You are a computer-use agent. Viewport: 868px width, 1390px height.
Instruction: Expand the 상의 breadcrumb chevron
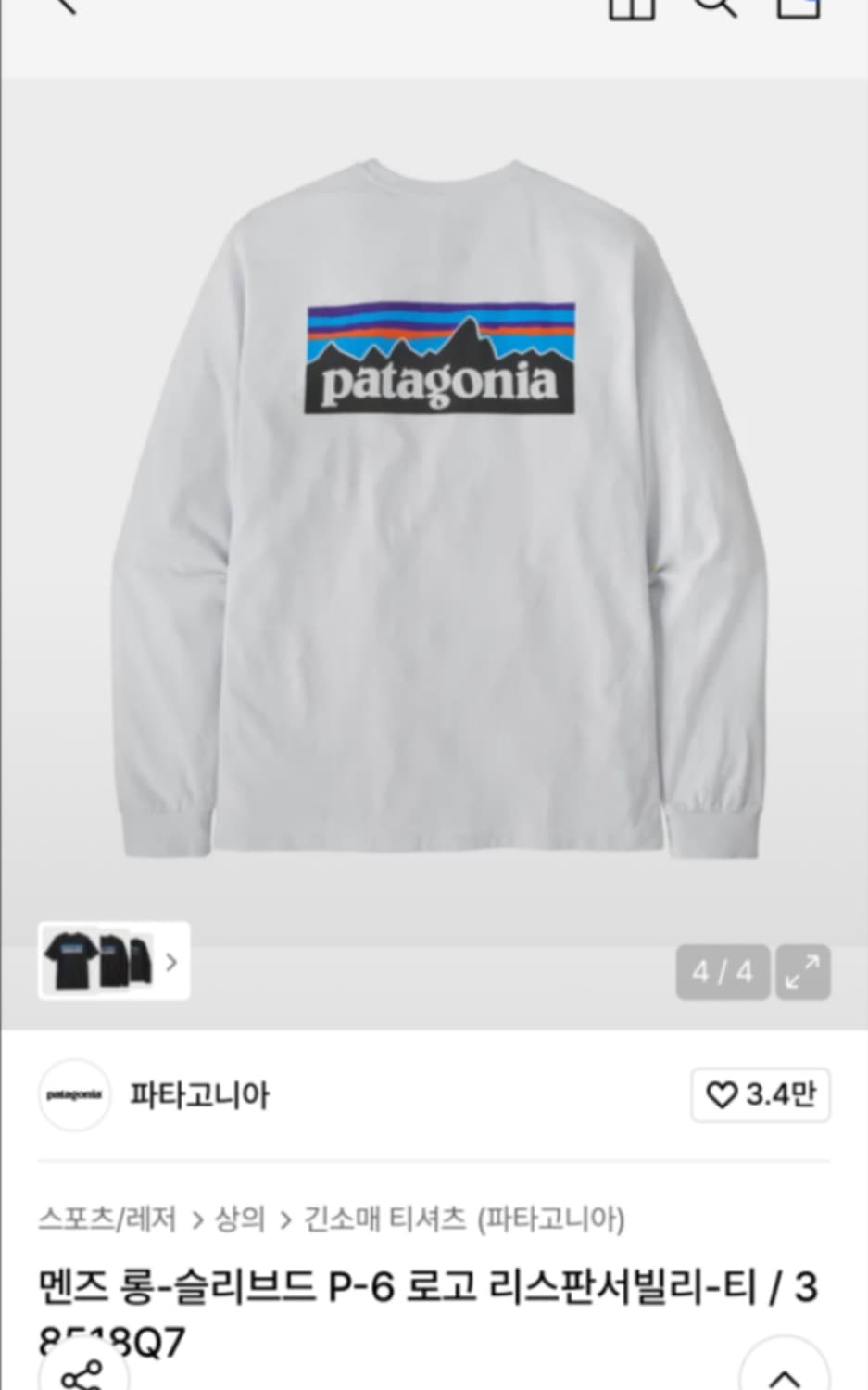tap(283, 1219)
